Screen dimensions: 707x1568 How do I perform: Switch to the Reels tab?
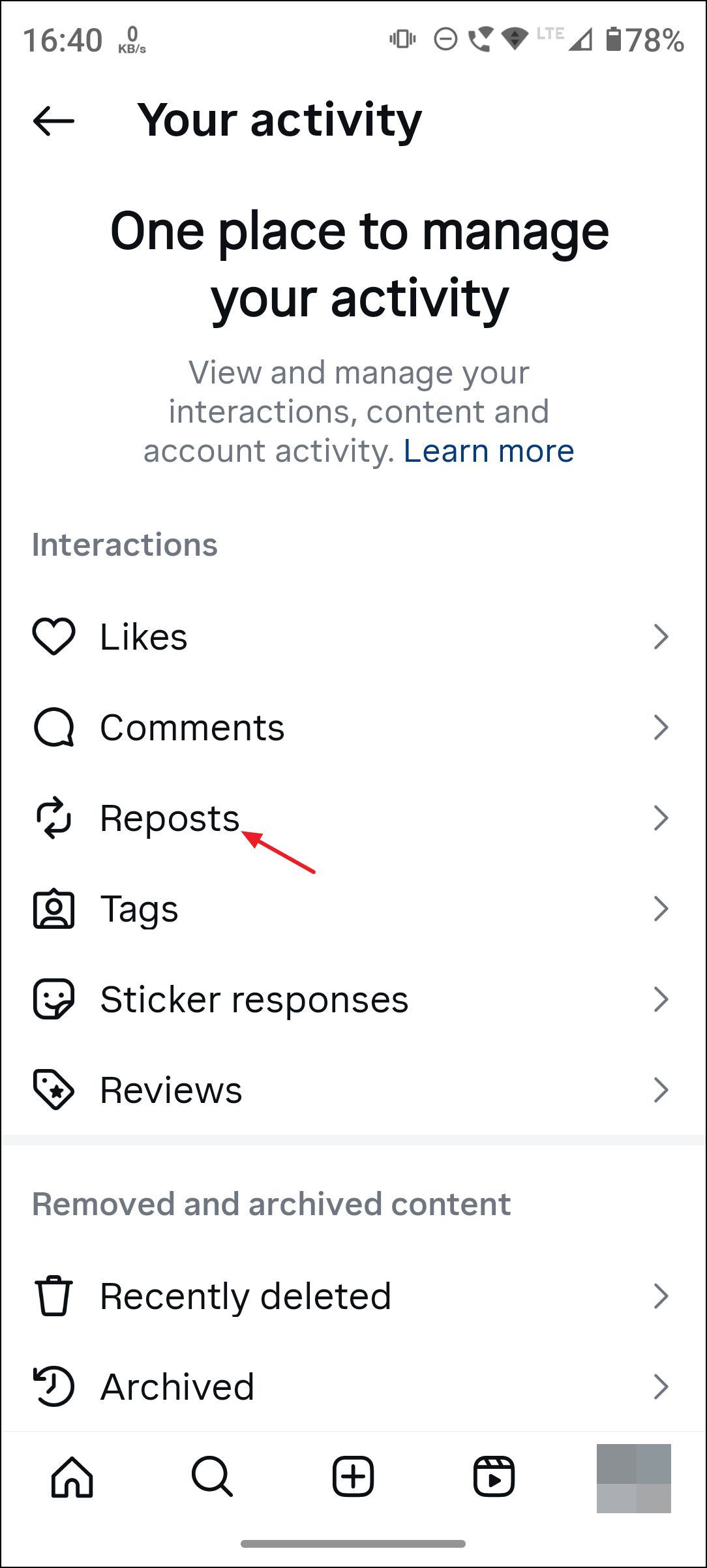point(494,1477)
